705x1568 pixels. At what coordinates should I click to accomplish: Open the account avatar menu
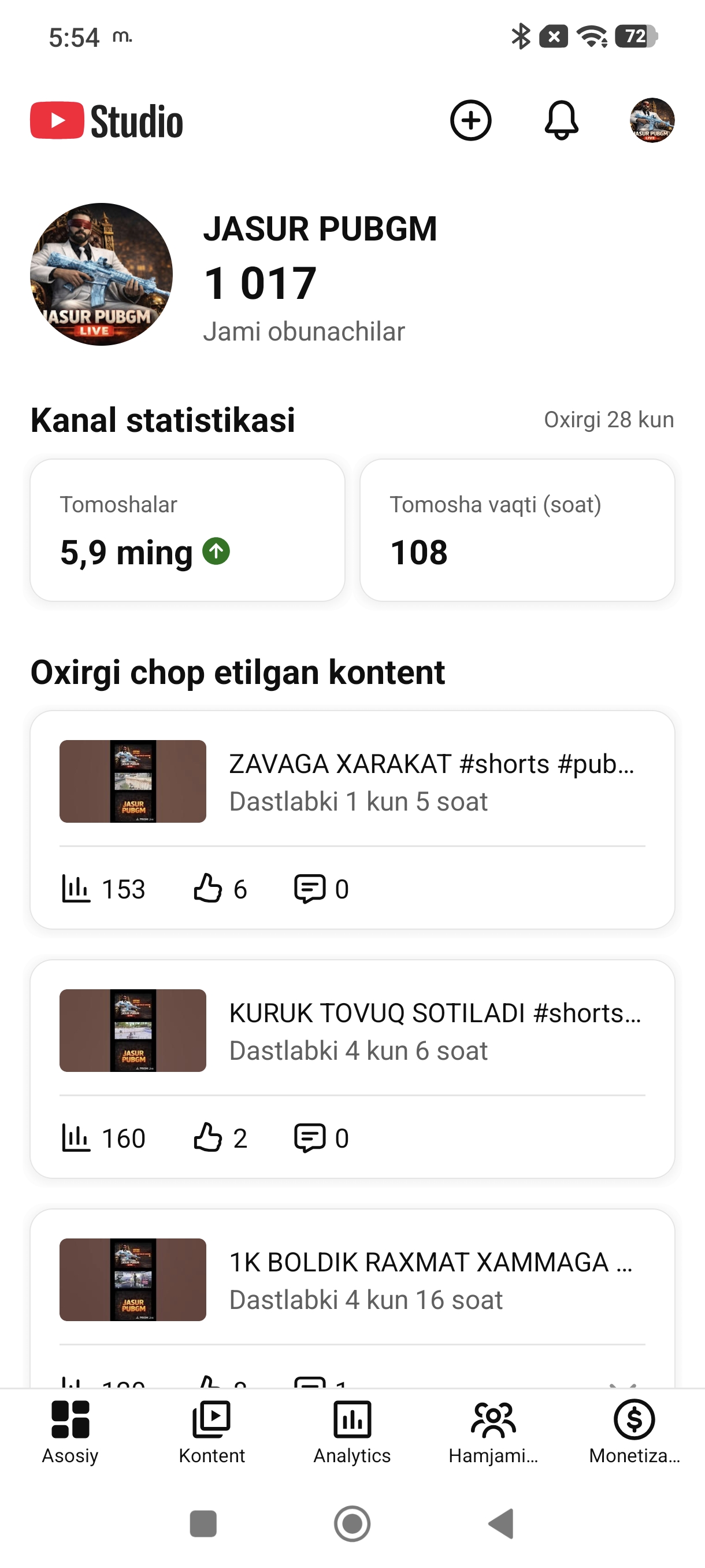coord(651,120)
